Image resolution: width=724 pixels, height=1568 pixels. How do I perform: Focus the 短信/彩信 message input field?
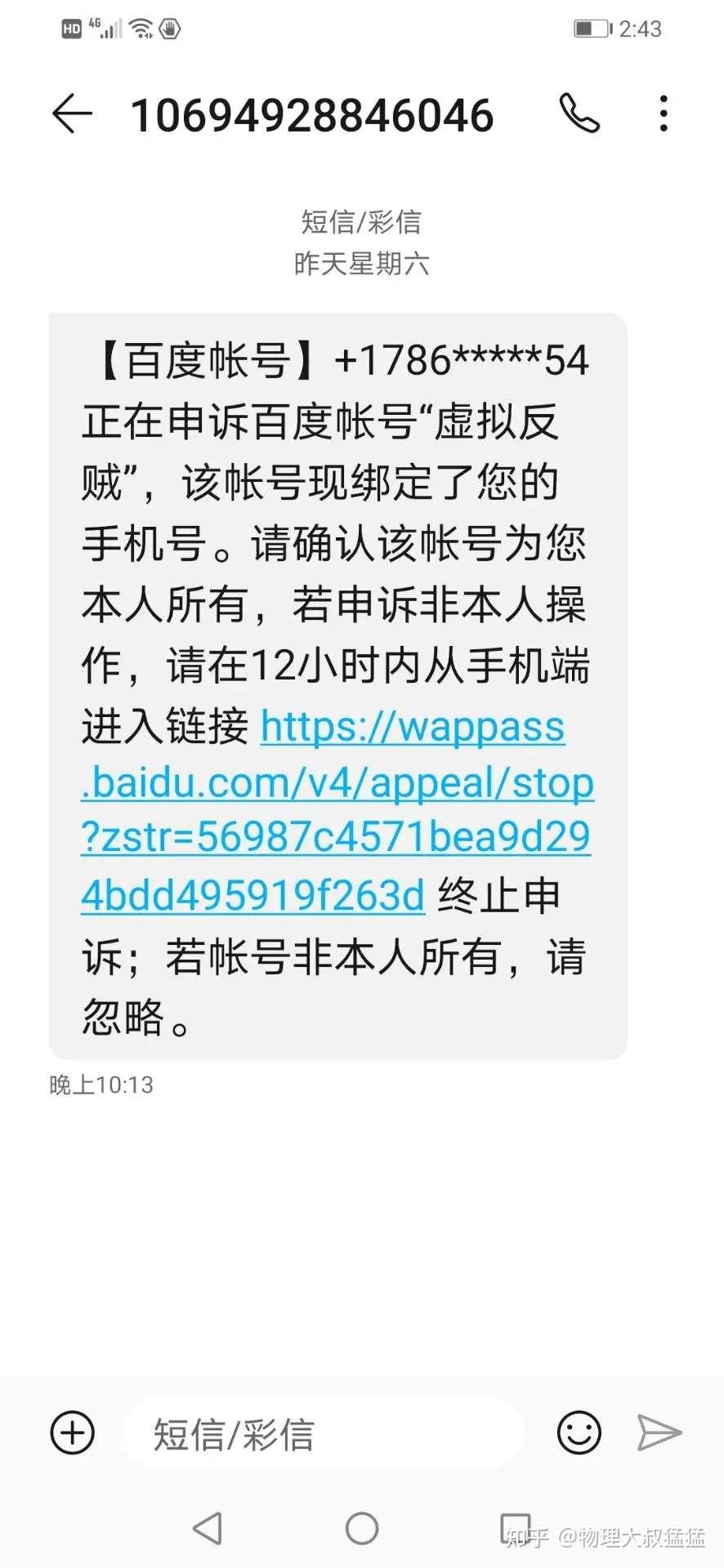click(322, 1434)
